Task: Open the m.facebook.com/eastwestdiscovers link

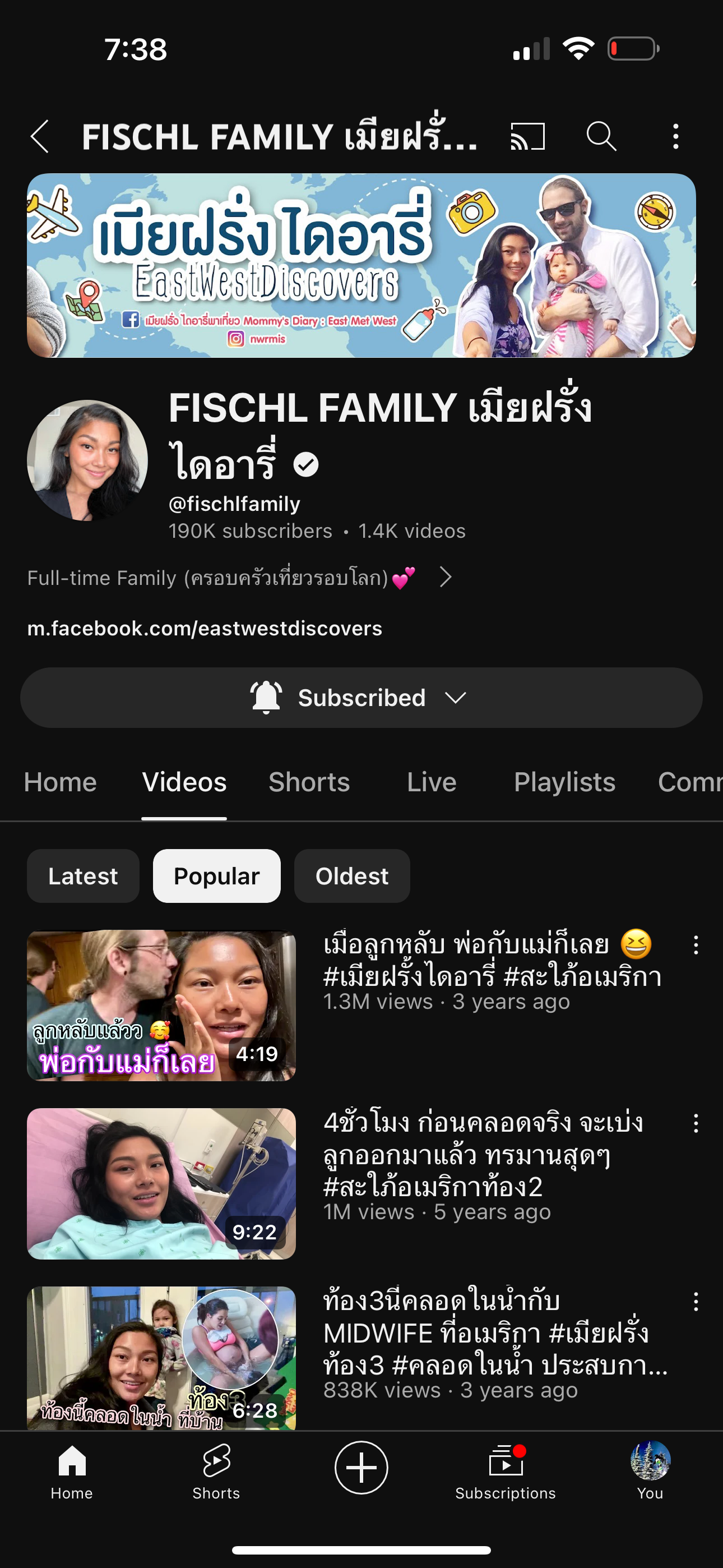Action: [x=205, y=628]
